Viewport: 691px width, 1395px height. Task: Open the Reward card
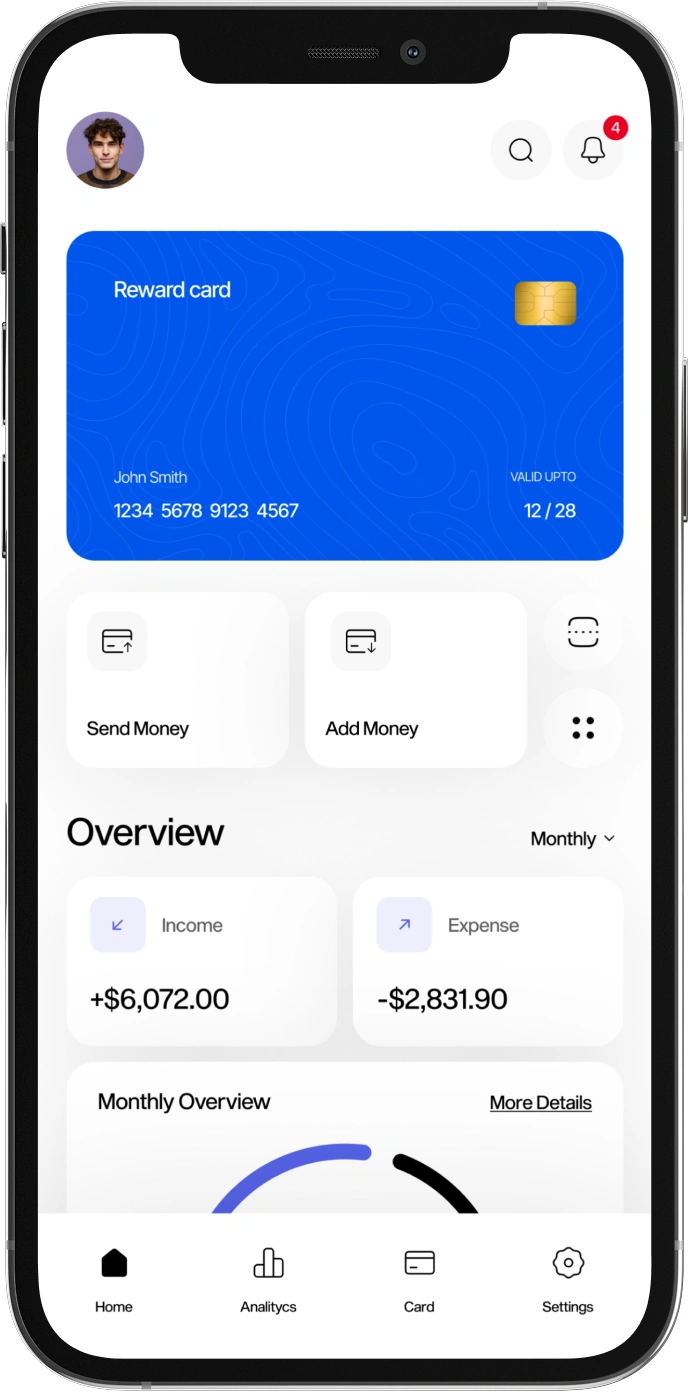pos(345,395)
